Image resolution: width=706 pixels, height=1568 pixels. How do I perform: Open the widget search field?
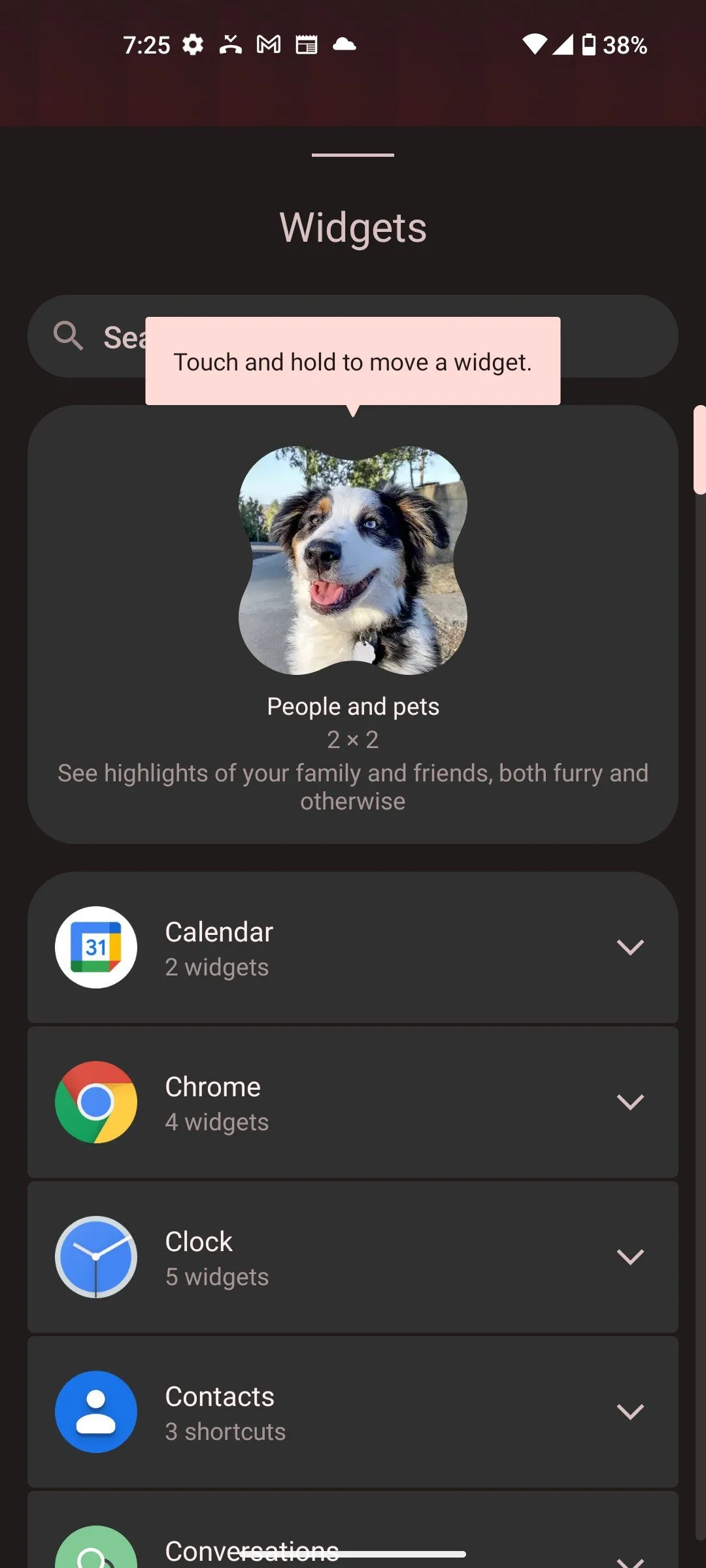point(614,336)
